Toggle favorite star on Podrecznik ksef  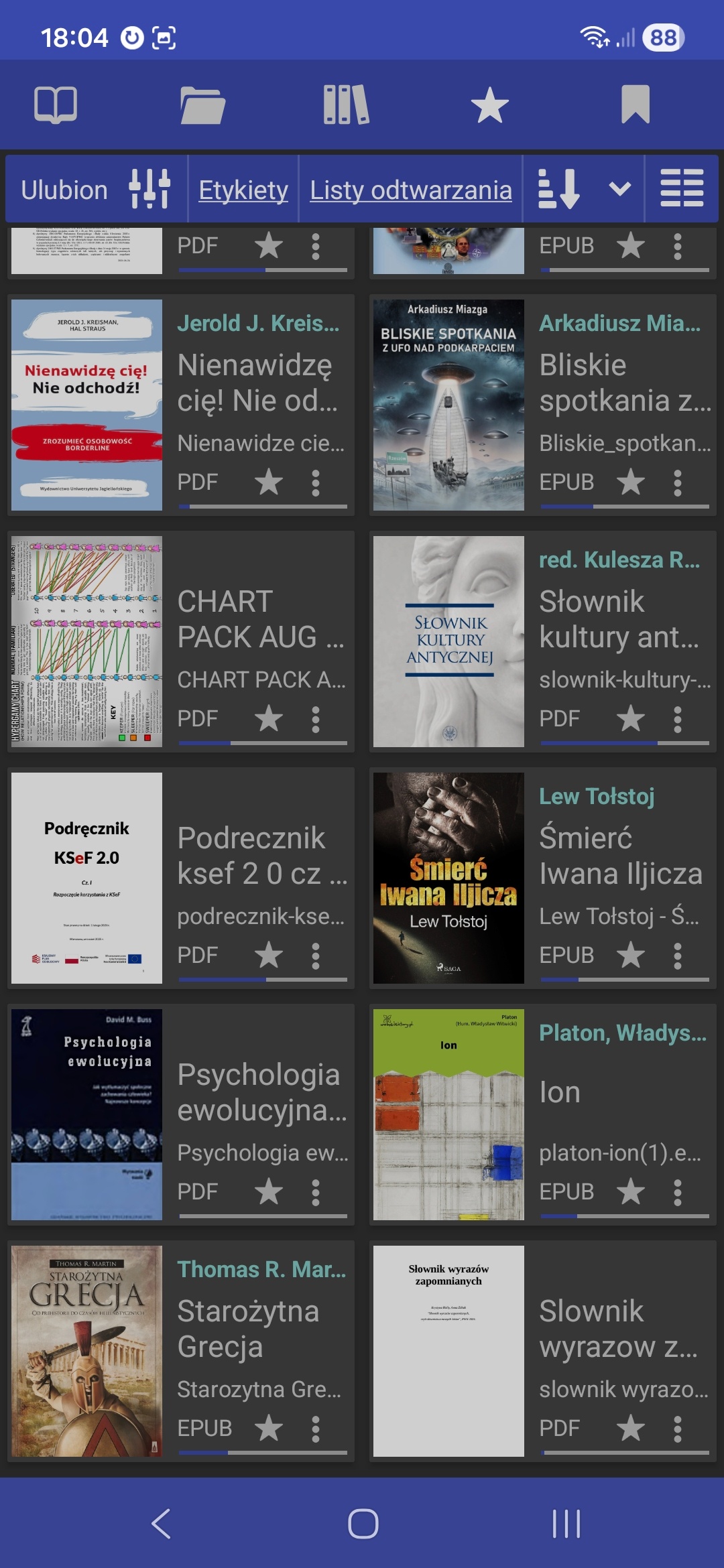269,955
